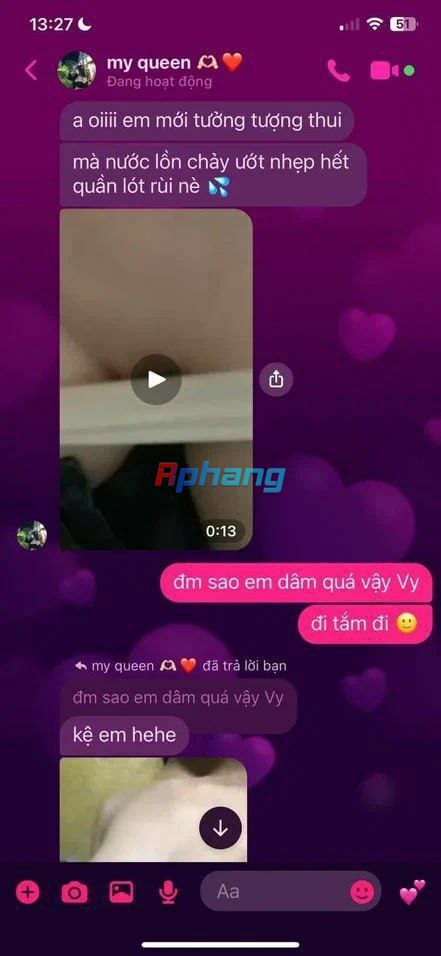The height and width of the screenshot is (956, 441).
Task: Record a voice message with the microphone
Action: point(168,893)
